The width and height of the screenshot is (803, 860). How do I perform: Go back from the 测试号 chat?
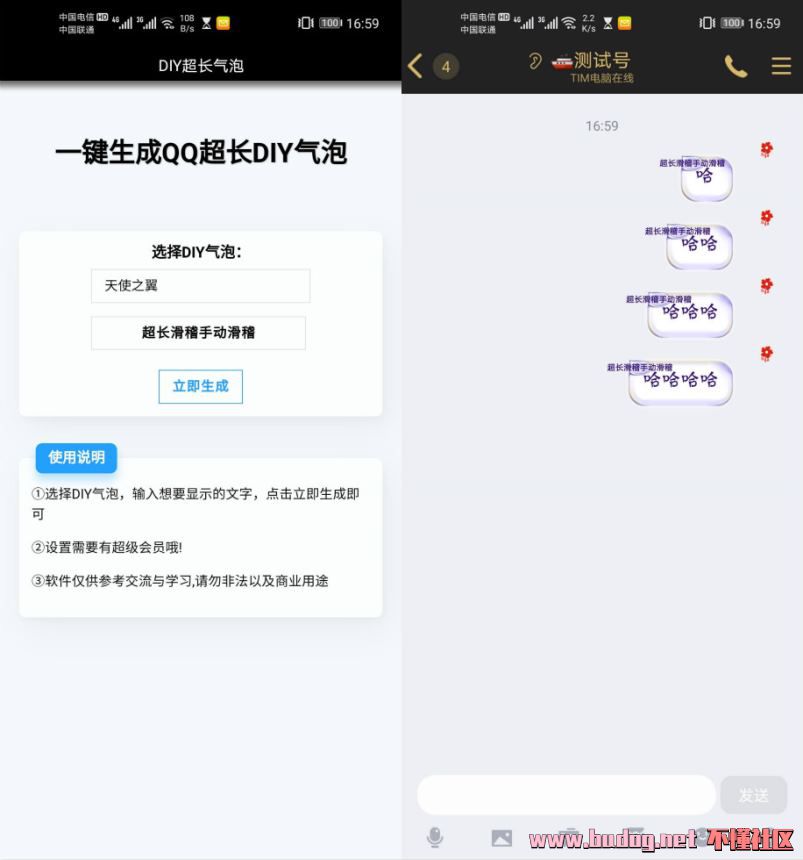415,66
